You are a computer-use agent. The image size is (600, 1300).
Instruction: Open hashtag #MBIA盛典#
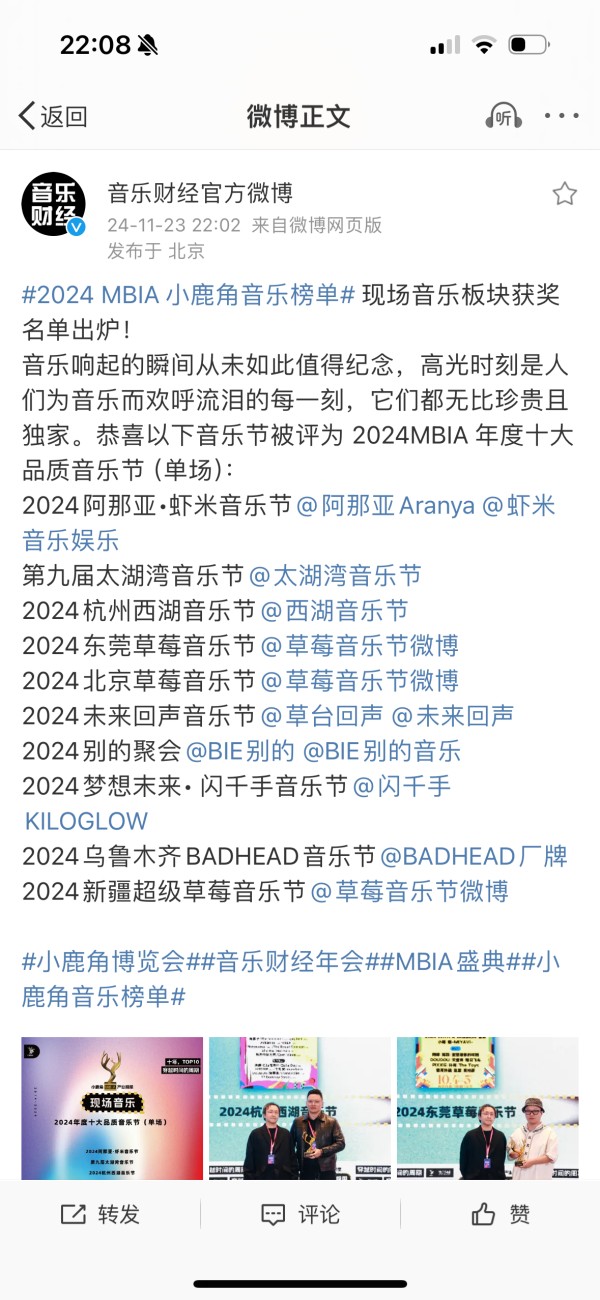point(450,961)
